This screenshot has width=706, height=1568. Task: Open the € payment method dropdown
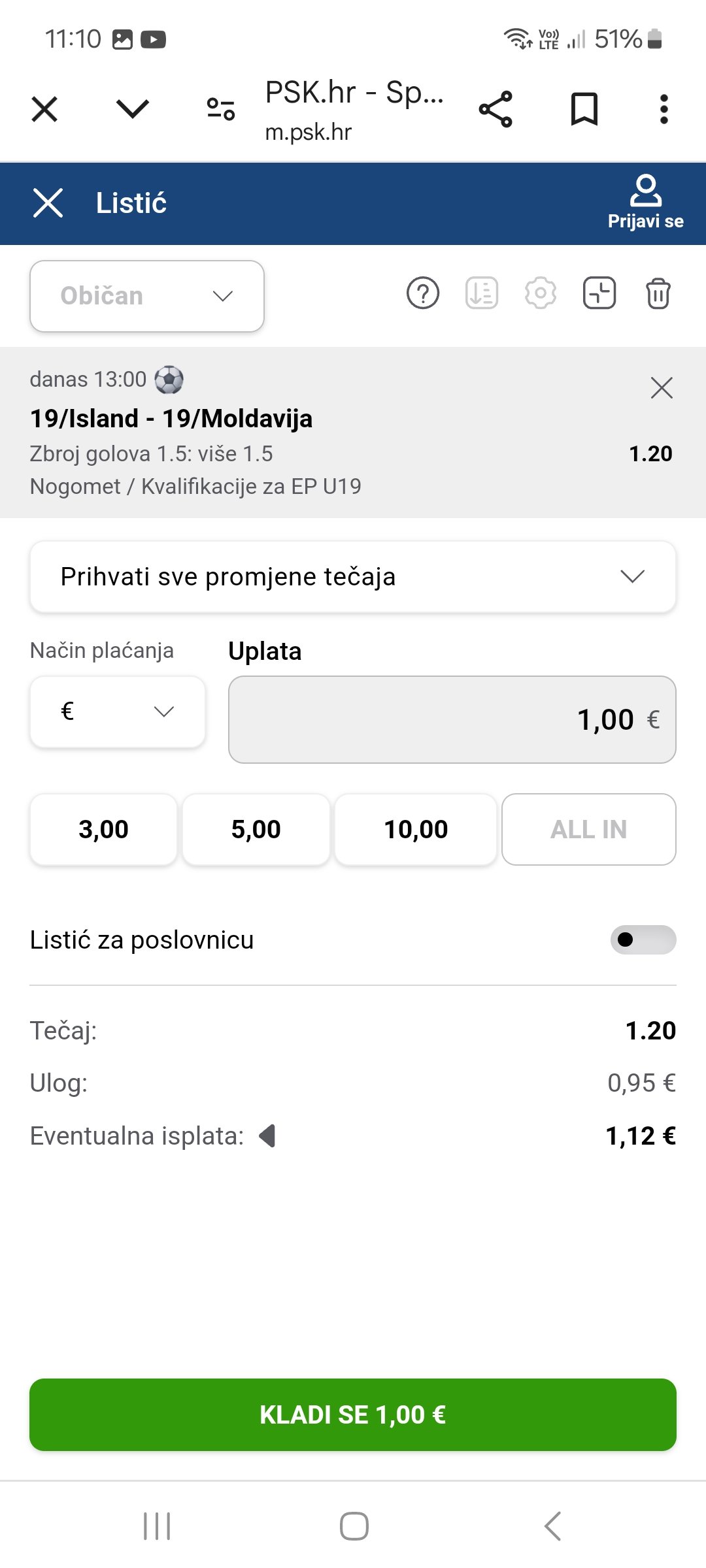tap(118, 711)
